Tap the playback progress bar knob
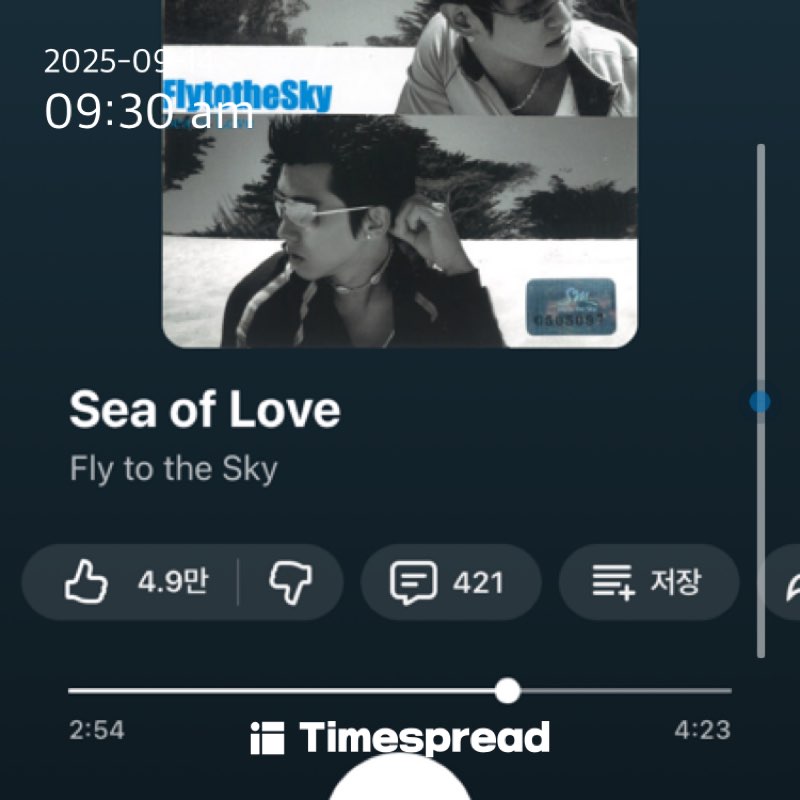The image size is (800, 800). 508,691
